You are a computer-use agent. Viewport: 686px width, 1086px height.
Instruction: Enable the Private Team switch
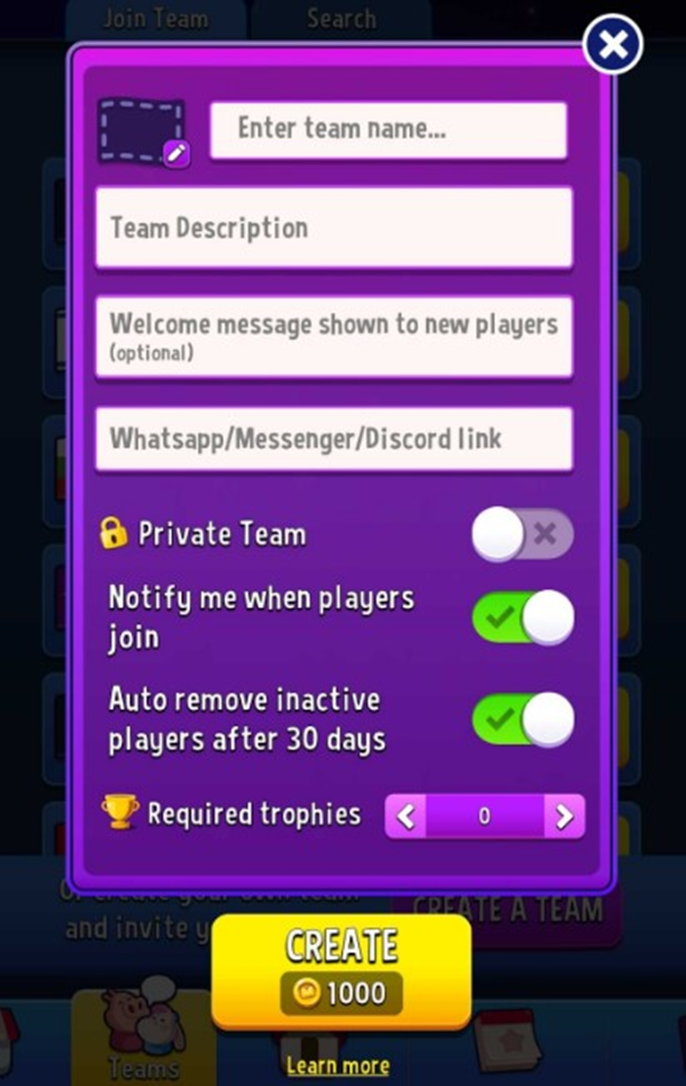point(522,534)
